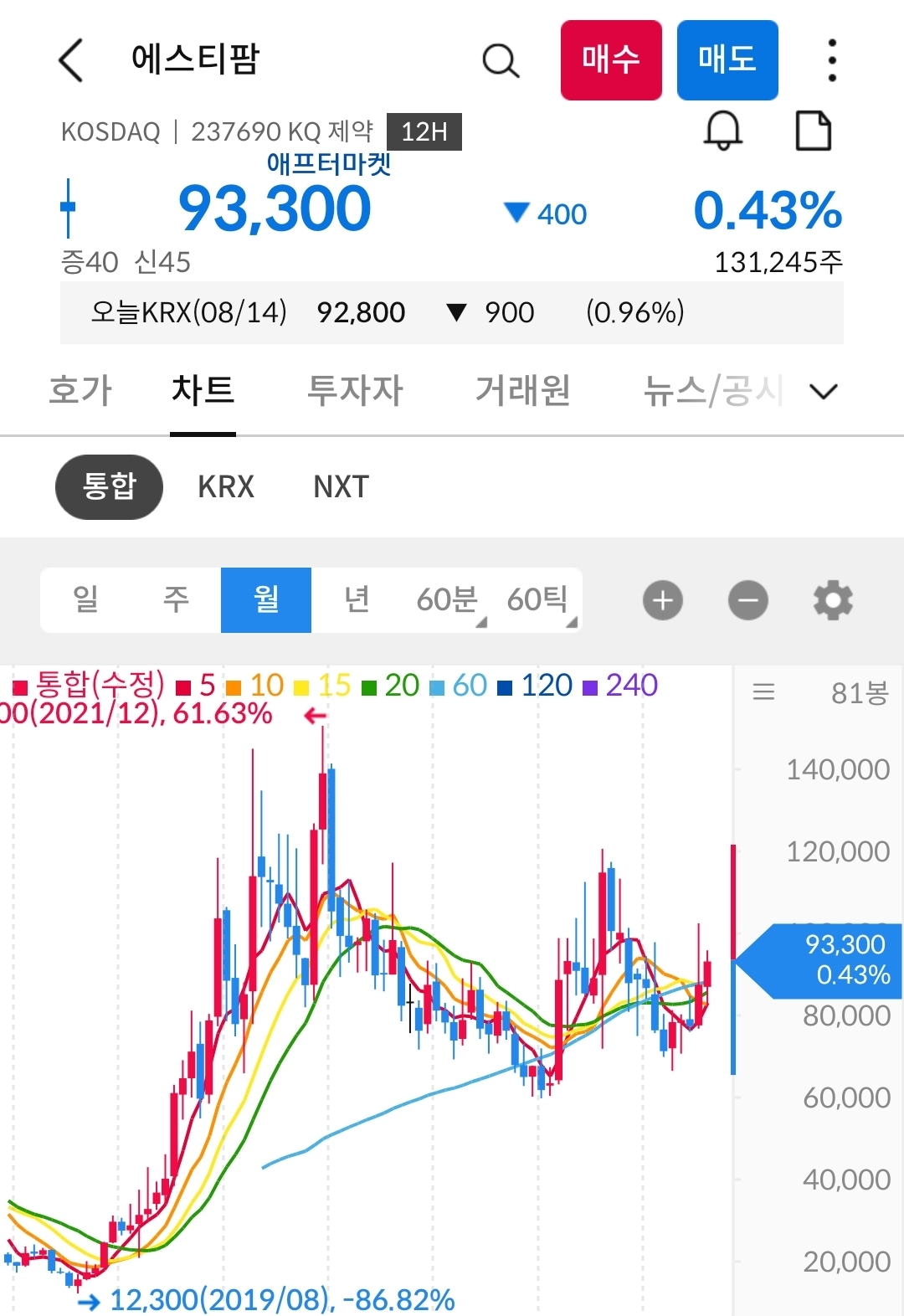Open the stock search

click(501, 60)
